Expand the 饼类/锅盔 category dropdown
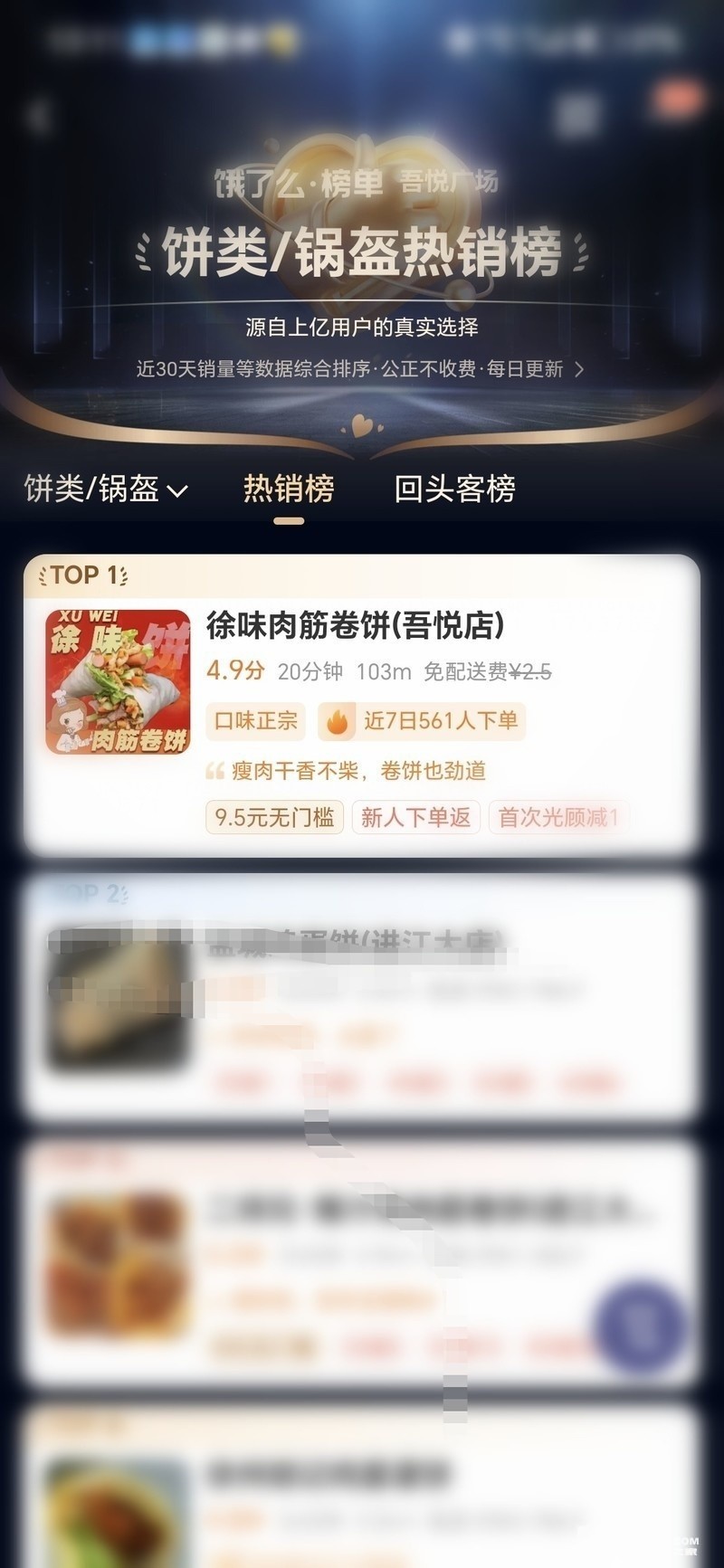The width and height of the screenshot is (724, 1568). point(106,489)
